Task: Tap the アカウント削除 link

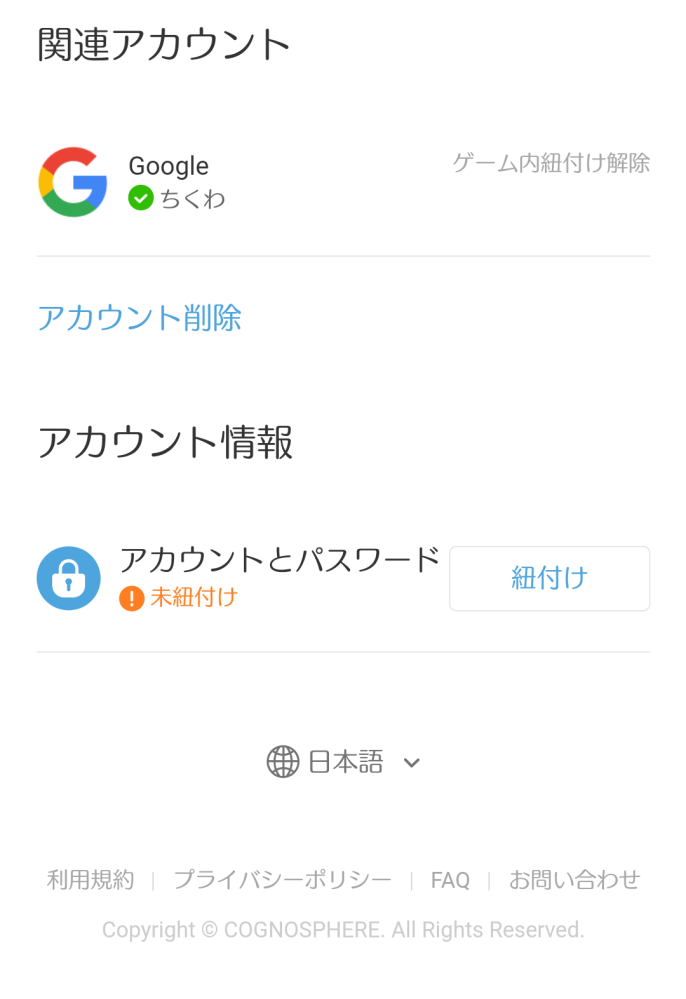Action: tap(139, 318)
